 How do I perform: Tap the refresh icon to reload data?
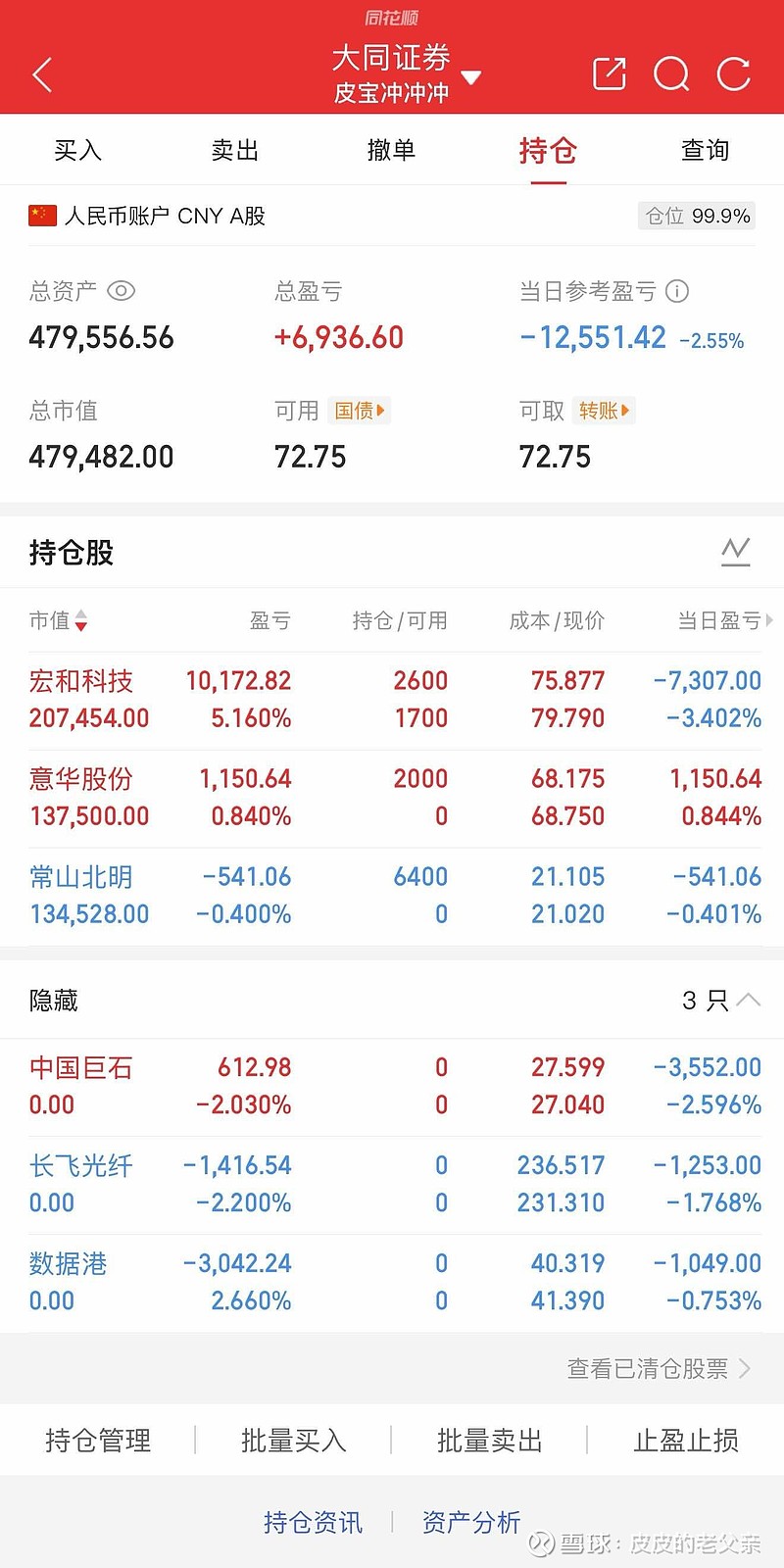[733, 73]
